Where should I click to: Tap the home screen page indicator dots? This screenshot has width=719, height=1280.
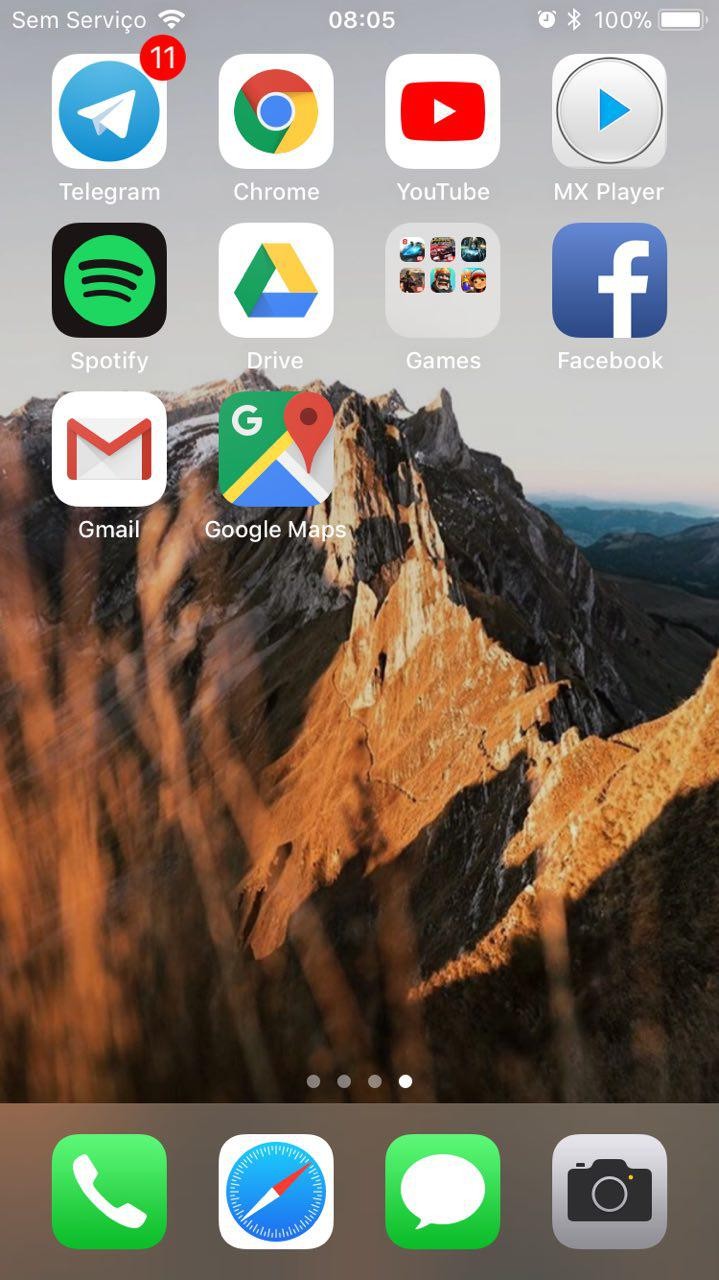click(359, 1081)
